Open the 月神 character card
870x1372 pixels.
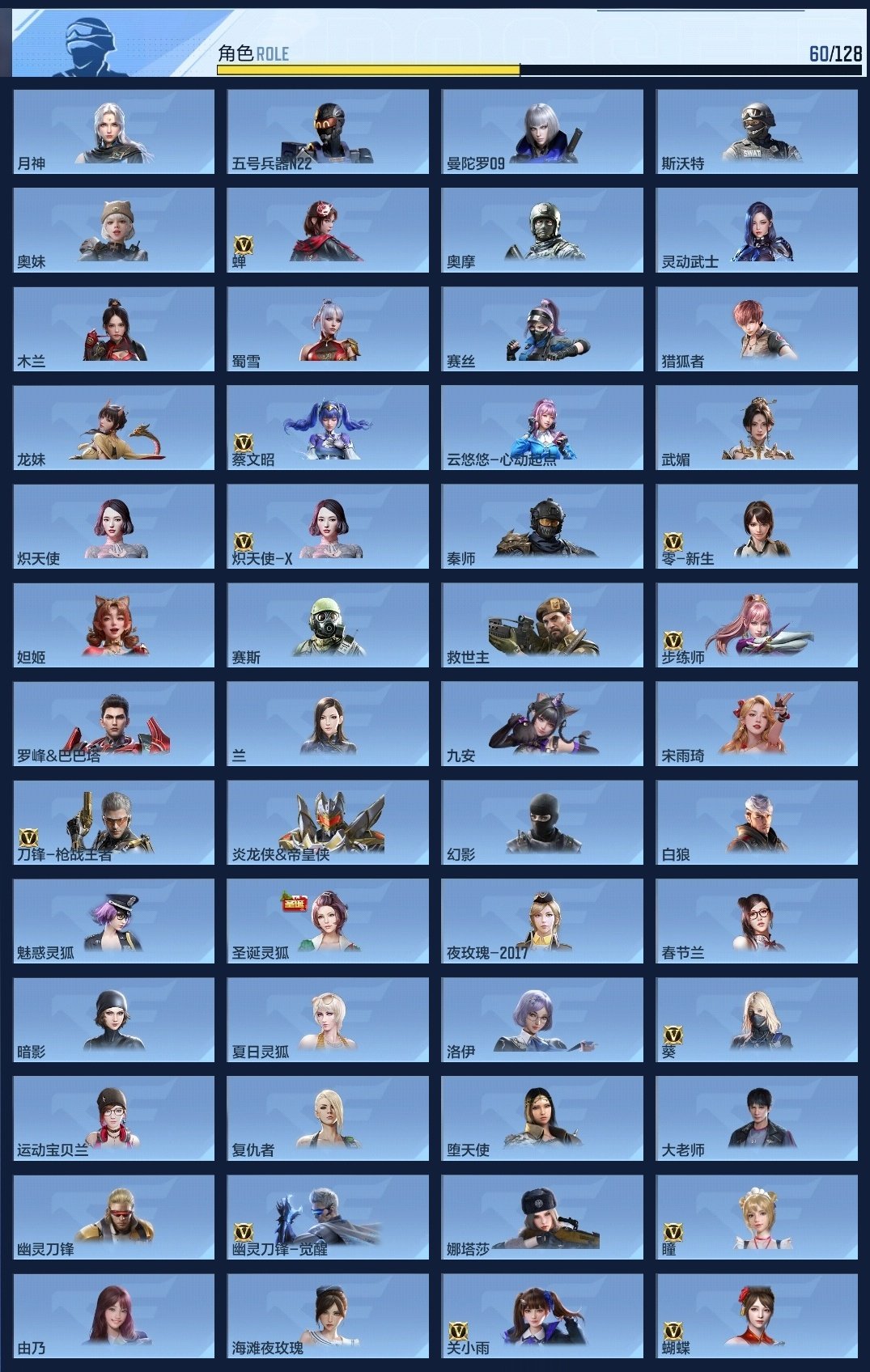point(113,131)
